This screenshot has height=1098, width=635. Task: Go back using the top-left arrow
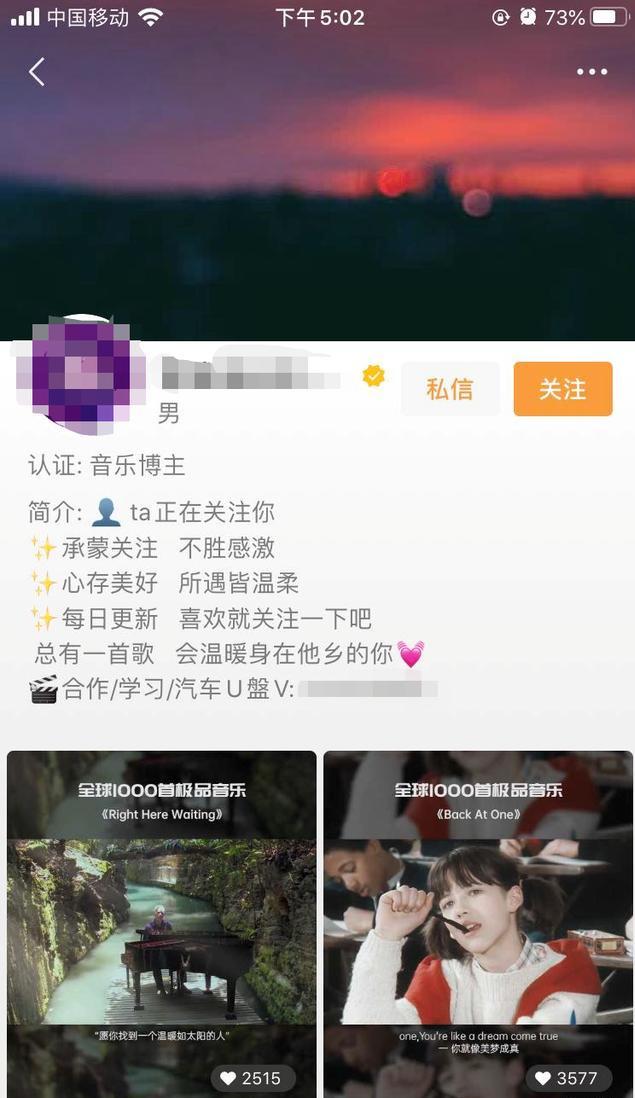click(x=37, y=72)
